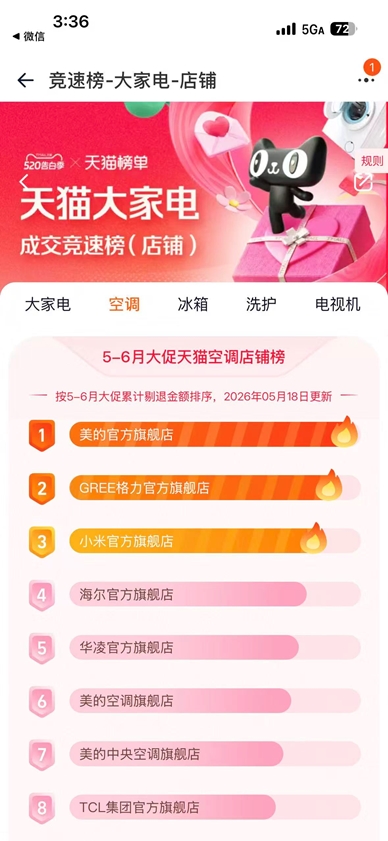Viewport: 388px width, 841px height.
Task: Open 美的中央空调旗舰店 store
Action: tap(215, 754)
